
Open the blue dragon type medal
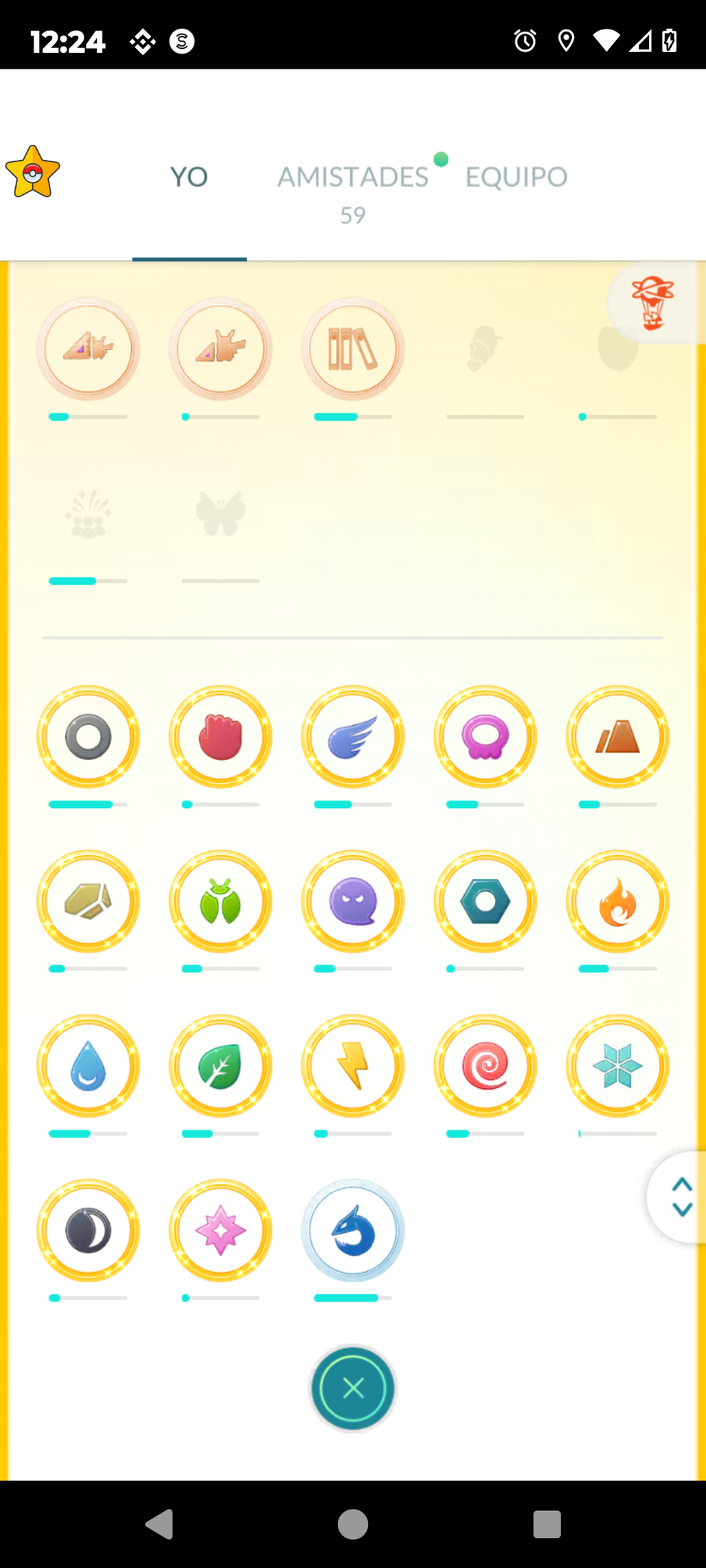352,1231
